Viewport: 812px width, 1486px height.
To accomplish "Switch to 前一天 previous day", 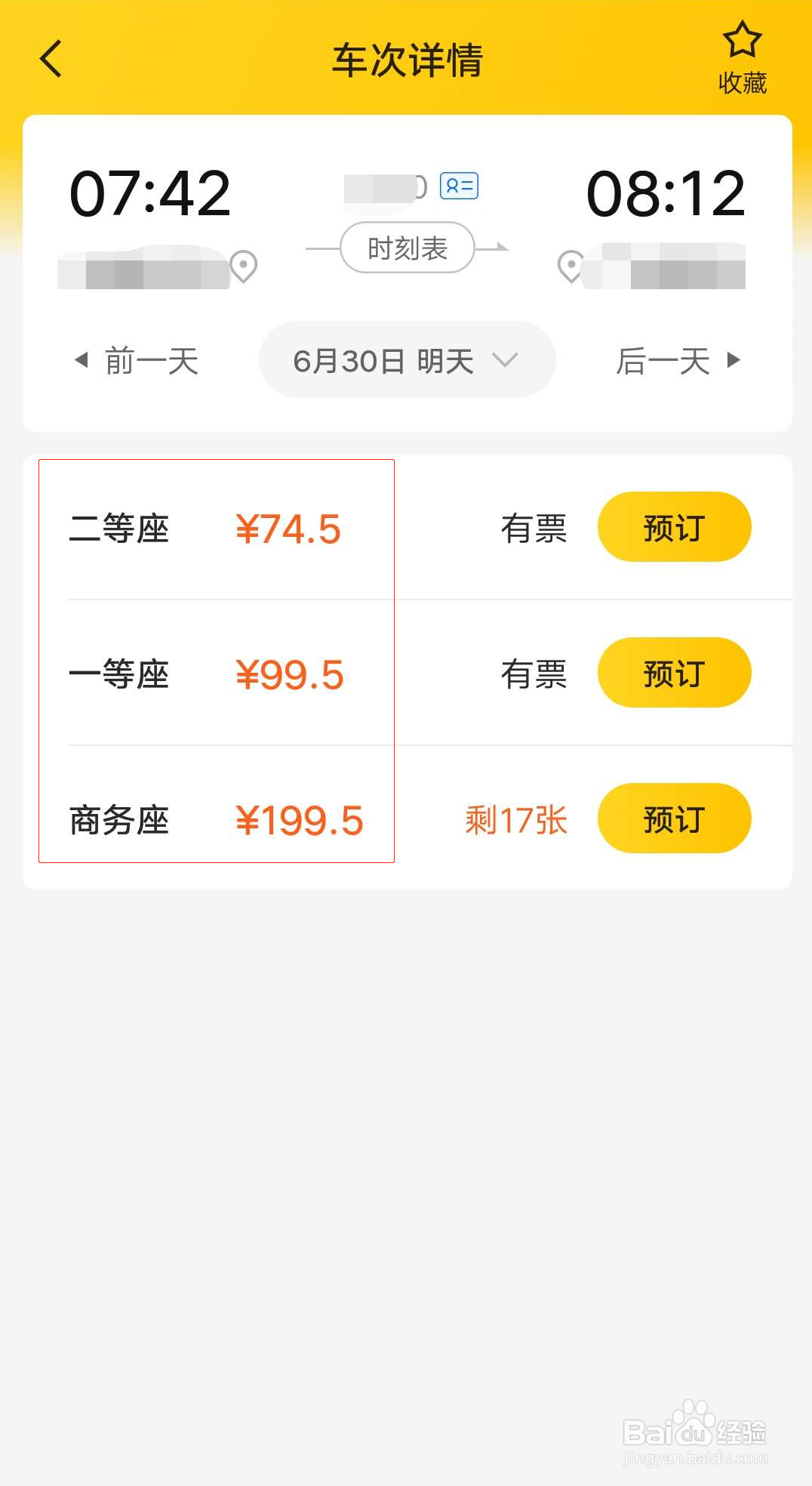I will coord(138,360).
